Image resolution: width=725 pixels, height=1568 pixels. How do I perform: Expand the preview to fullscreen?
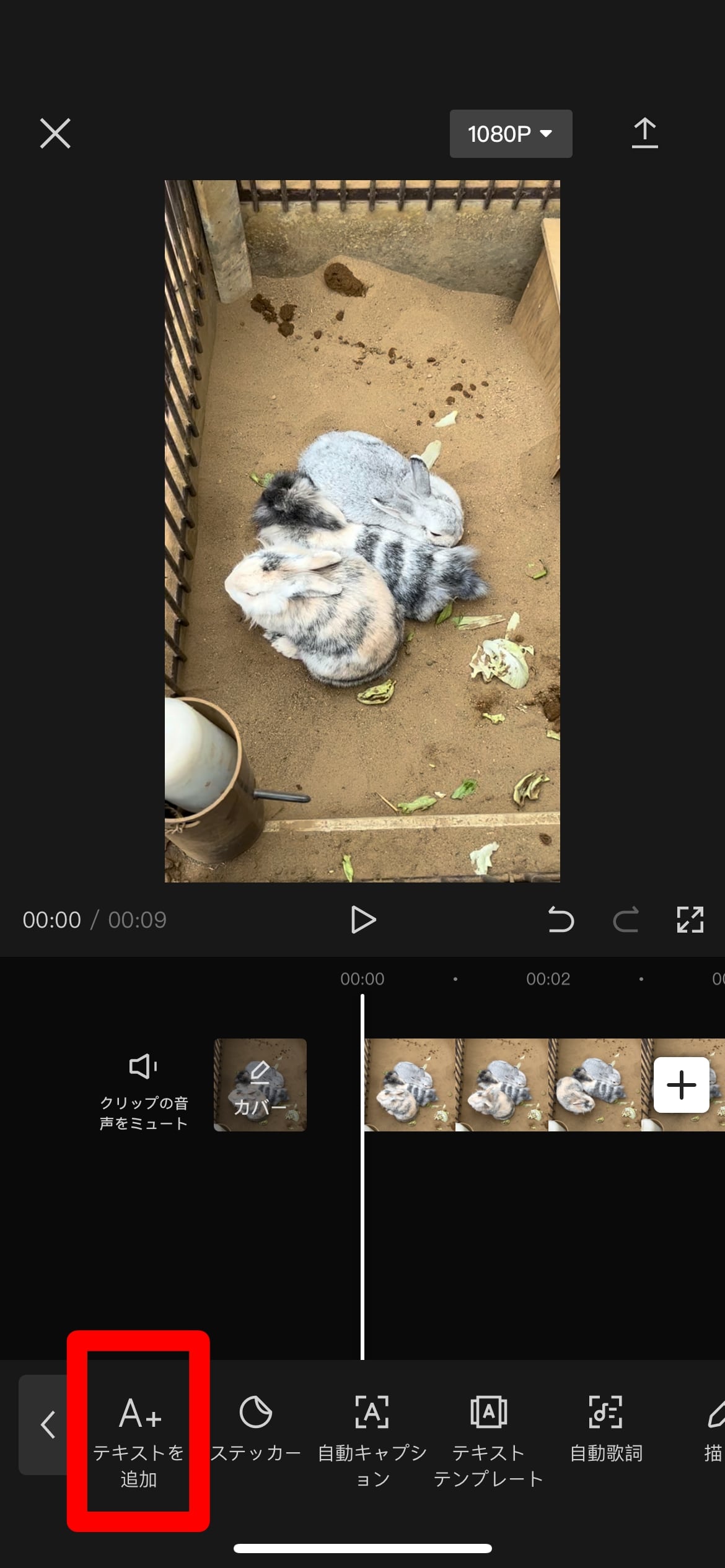pyautogui.click(x=690, y=920)
